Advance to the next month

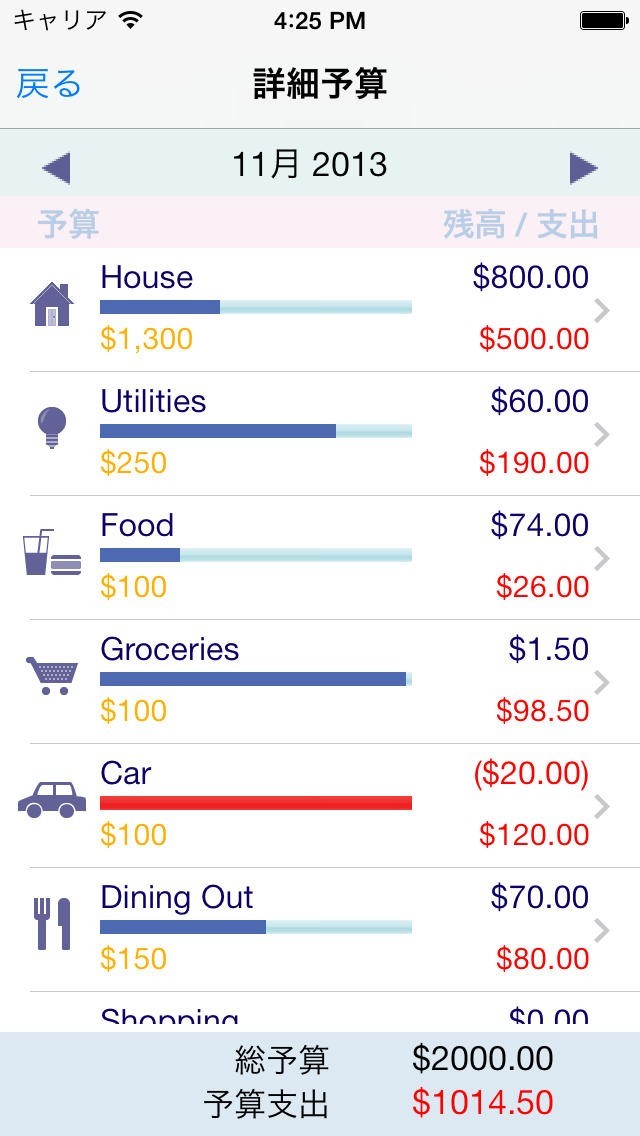[583, 167]
